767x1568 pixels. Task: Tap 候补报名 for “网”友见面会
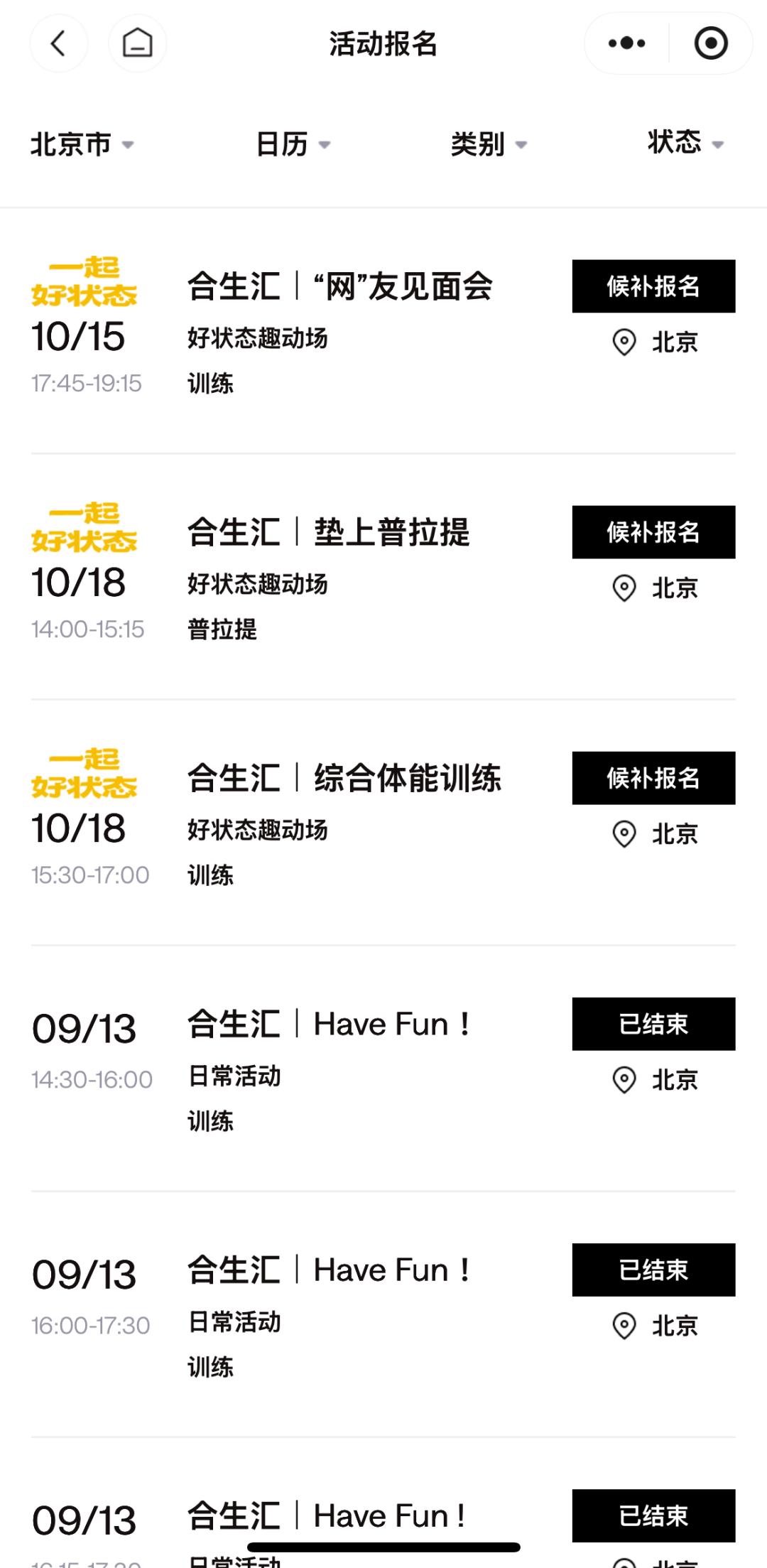pyautogui.click(x=653, y=286)
